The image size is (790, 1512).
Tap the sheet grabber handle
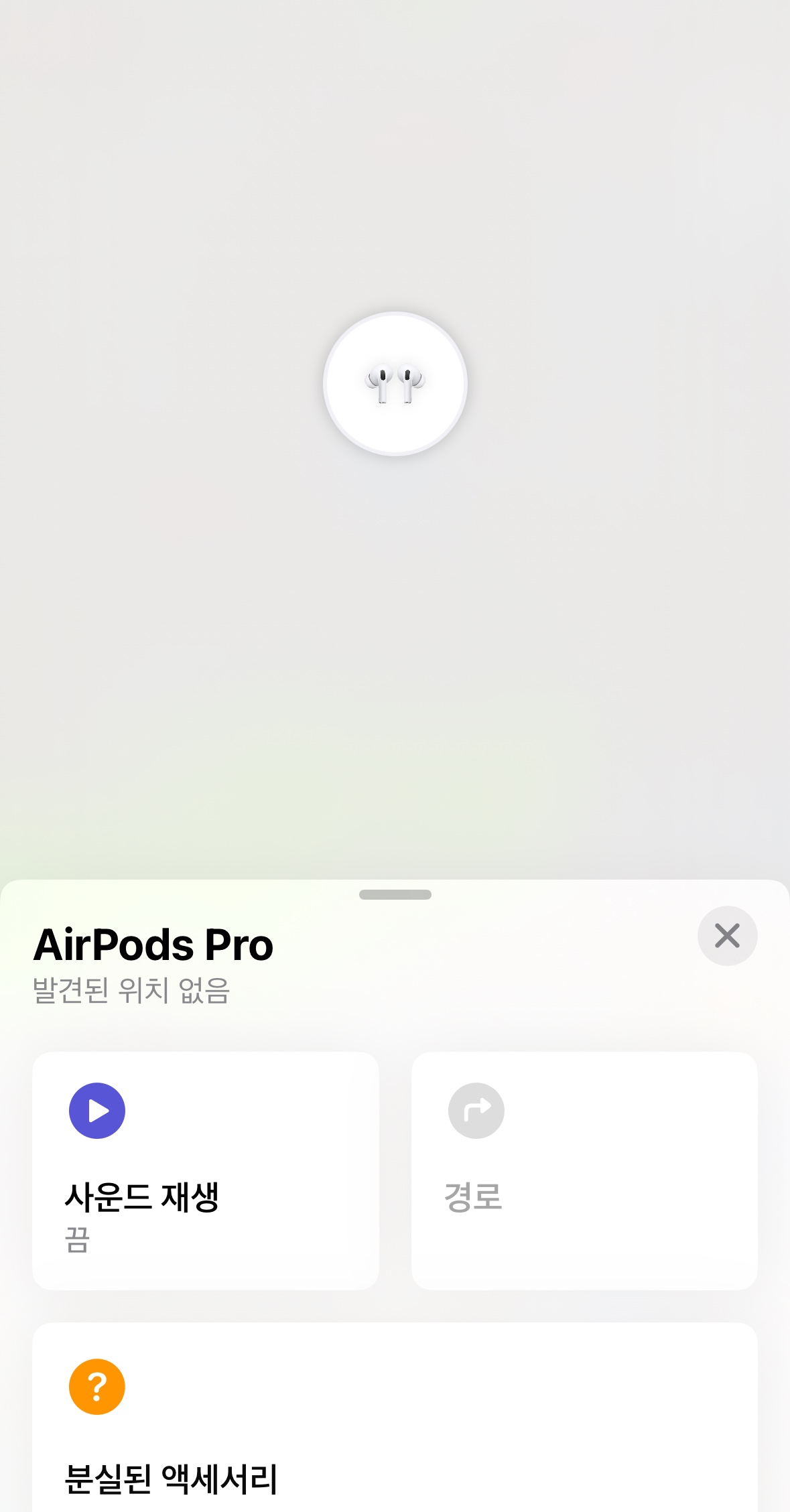click(x=395, y=894)
